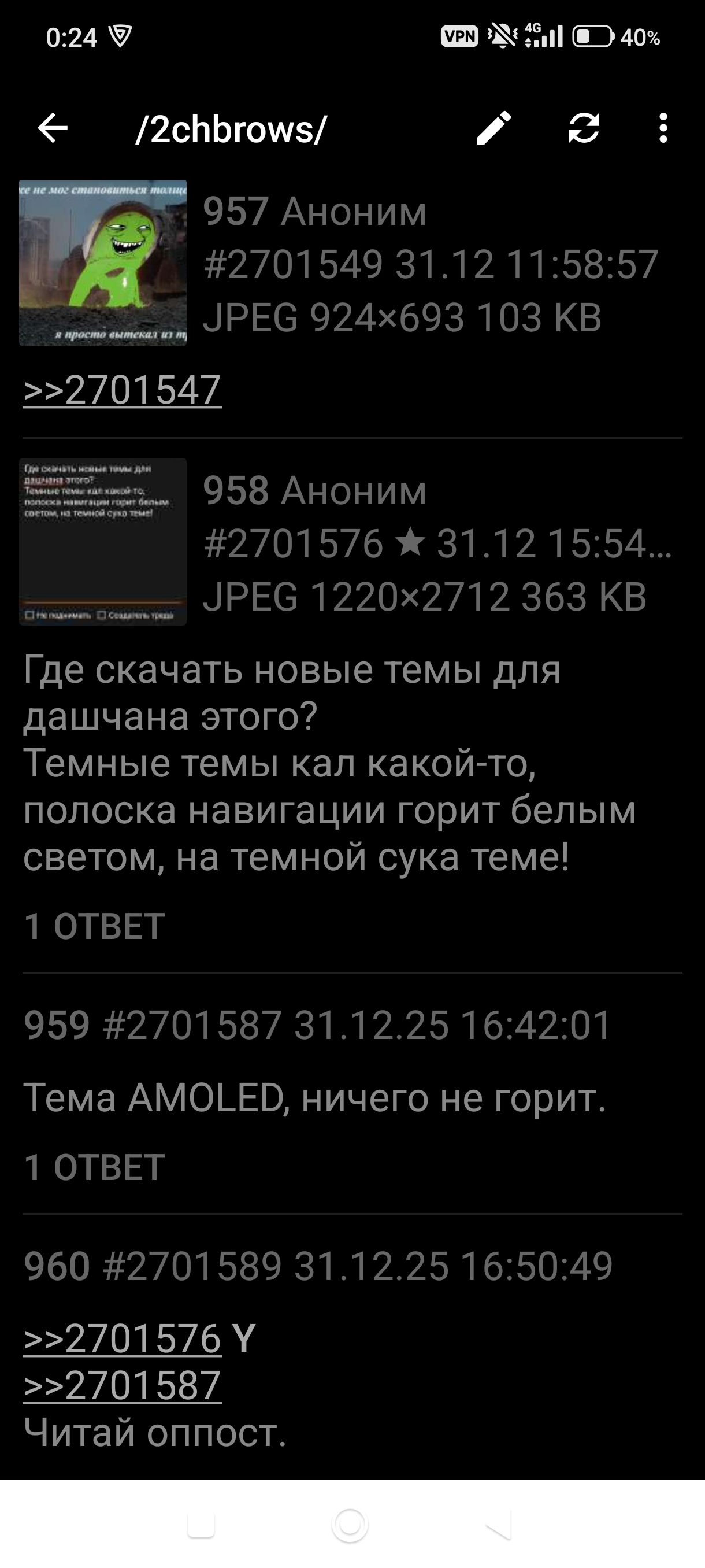Tap the system home button

tap(350, 1525)
